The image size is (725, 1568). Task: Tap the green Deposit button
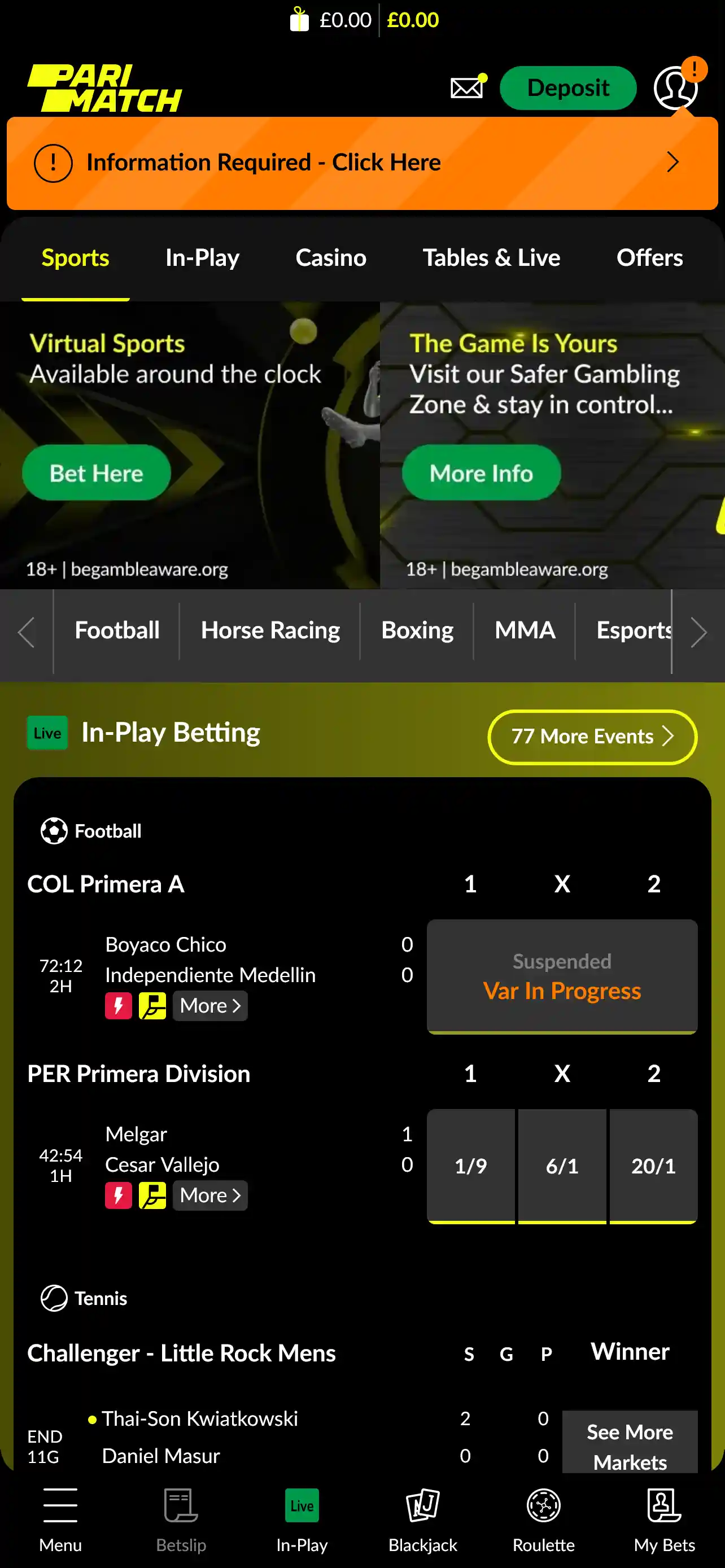pos(567,88)
